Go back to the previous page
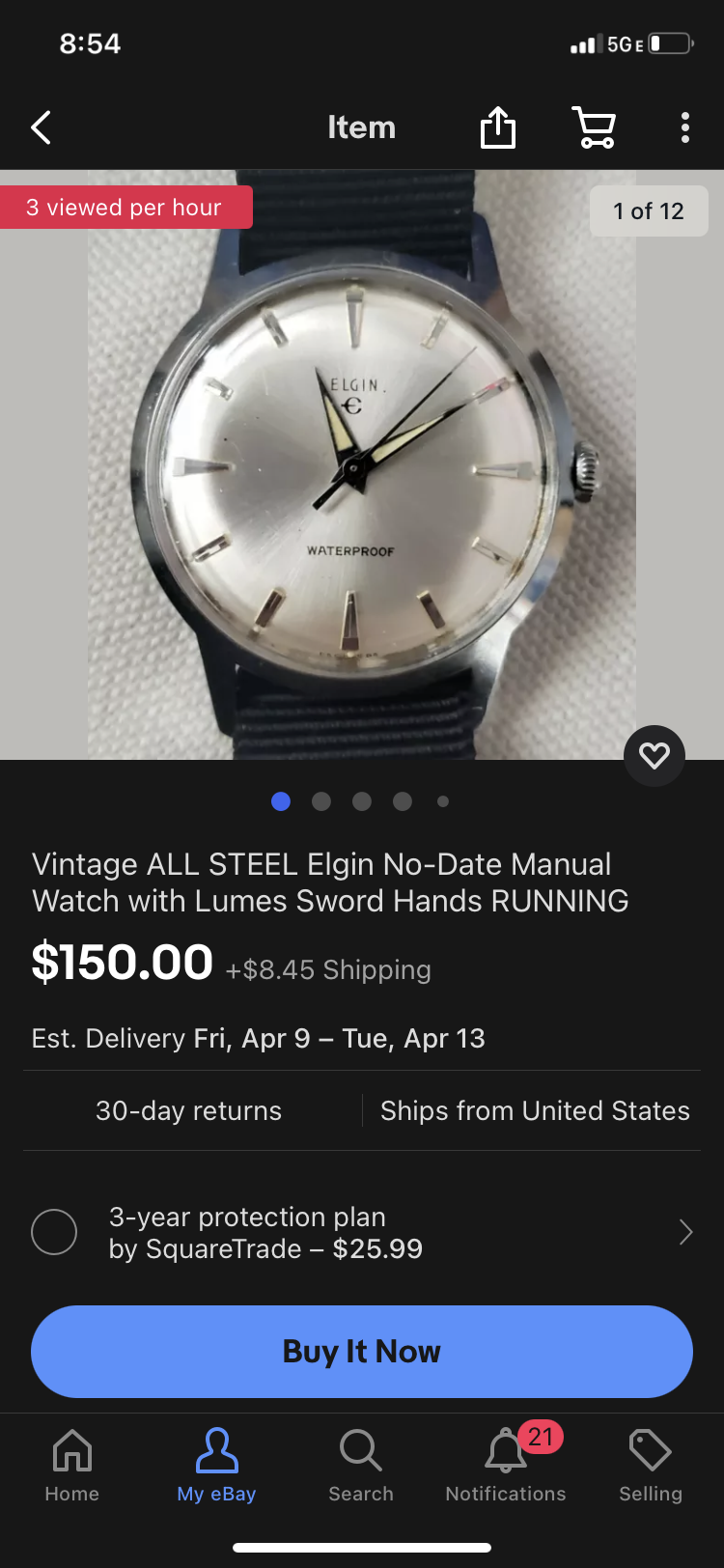724x1568 pixels. point(41,127)
